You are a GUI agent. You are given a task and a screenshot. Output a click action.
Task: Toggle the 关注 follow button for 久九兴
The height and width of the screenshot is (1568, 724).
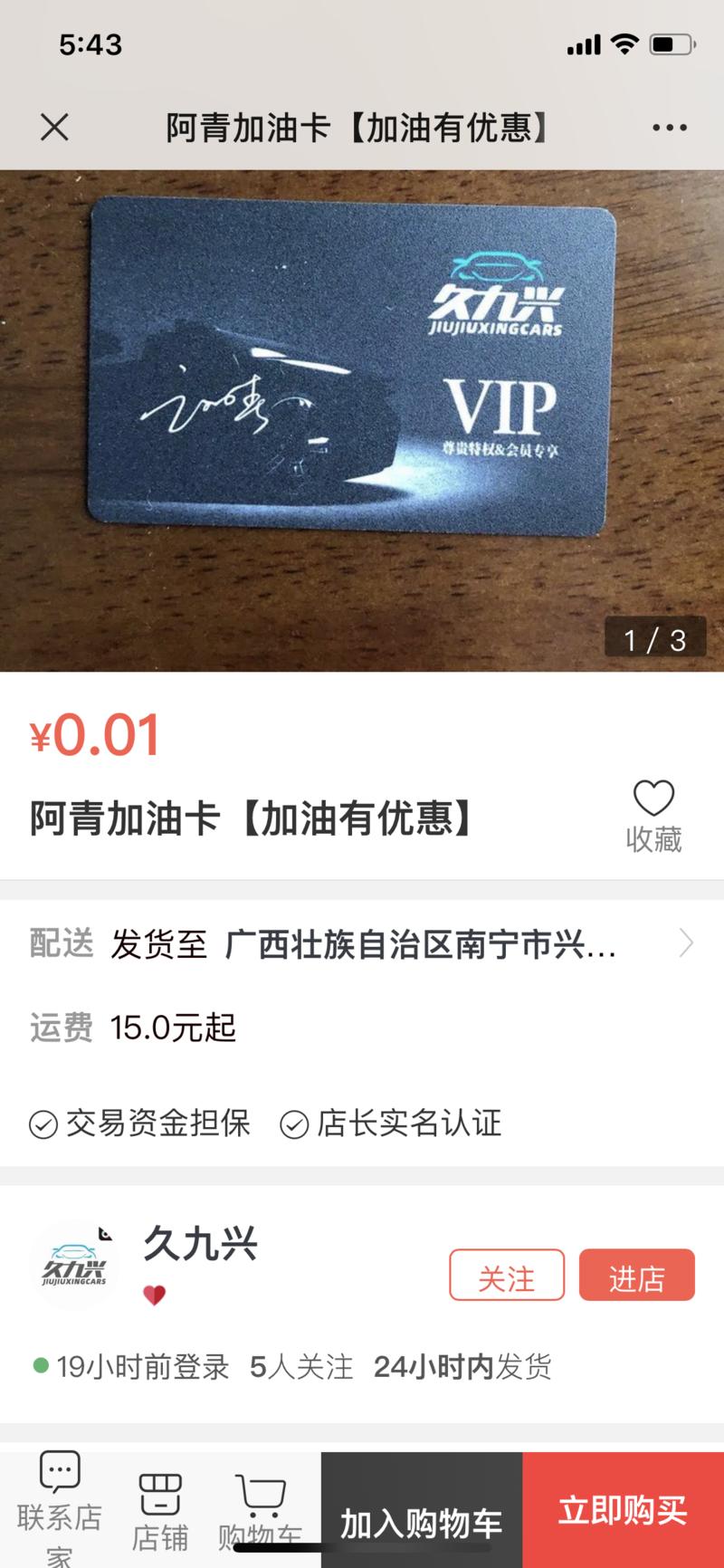coord(506,1276)
